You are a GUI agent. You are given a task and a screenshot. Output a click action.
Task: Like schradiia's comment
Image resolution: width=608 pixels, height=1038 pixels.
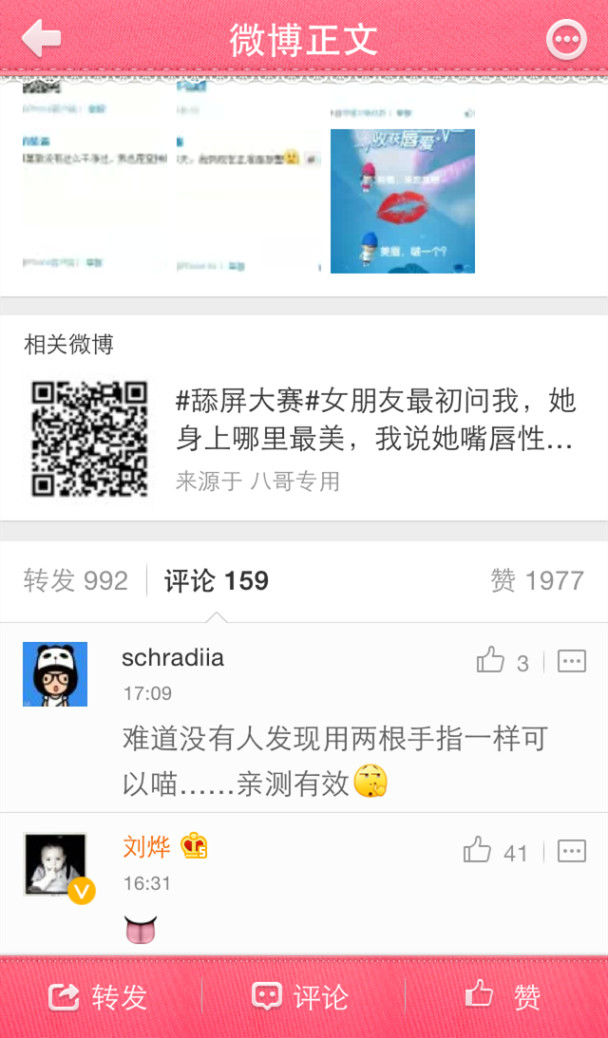point(503,661)
